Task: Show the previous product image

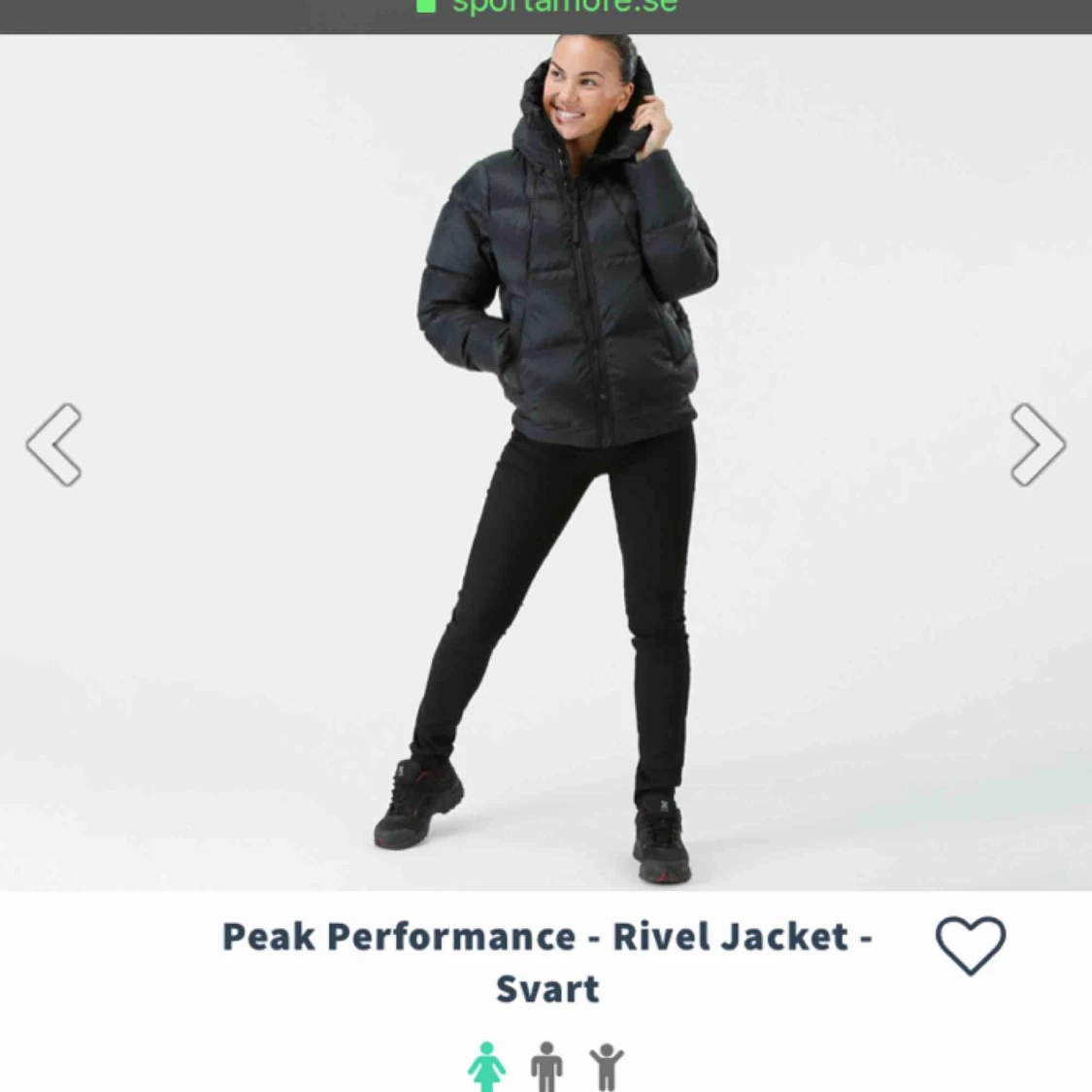Action: (x=54, y=445)
